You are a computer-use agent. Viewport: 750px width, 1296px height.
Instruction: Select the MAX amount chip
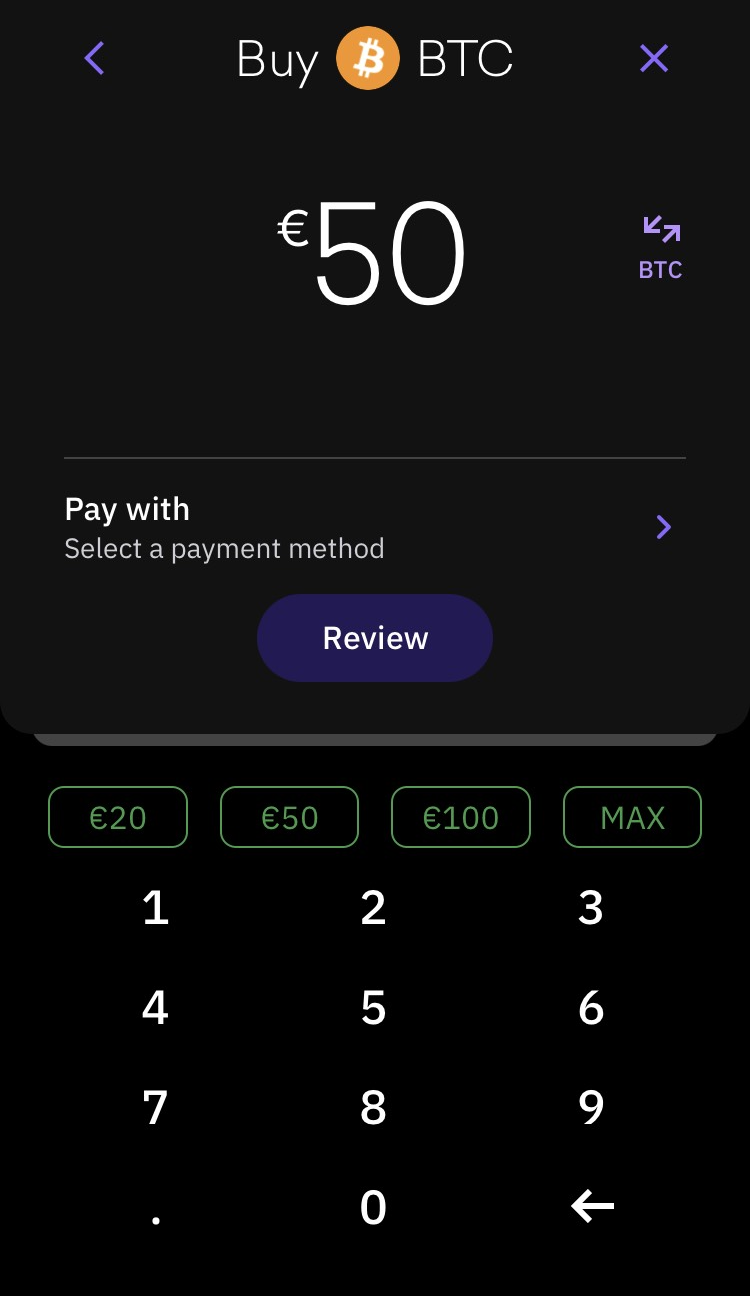(x=632, y=817)
